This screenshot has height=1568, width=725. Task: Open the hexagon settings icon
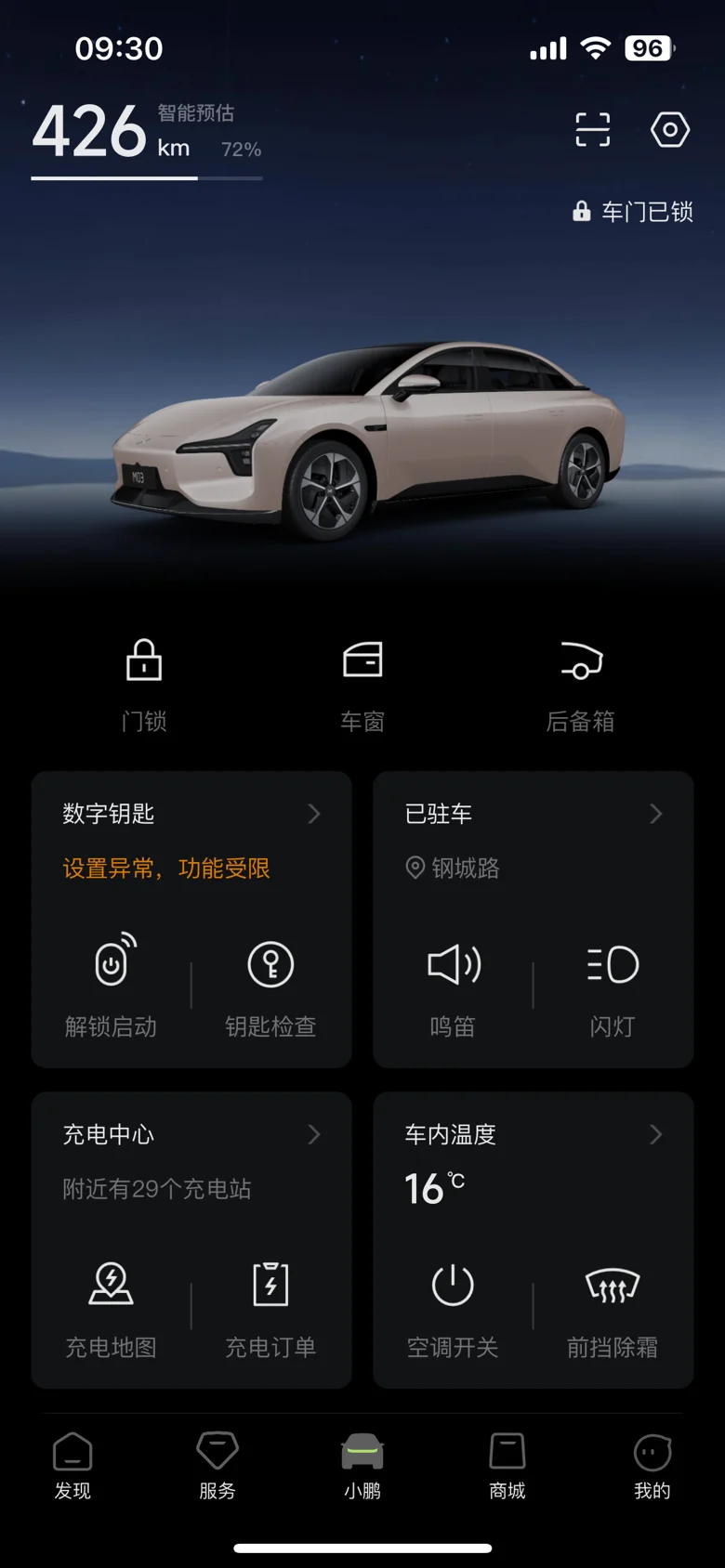[670, 129]
